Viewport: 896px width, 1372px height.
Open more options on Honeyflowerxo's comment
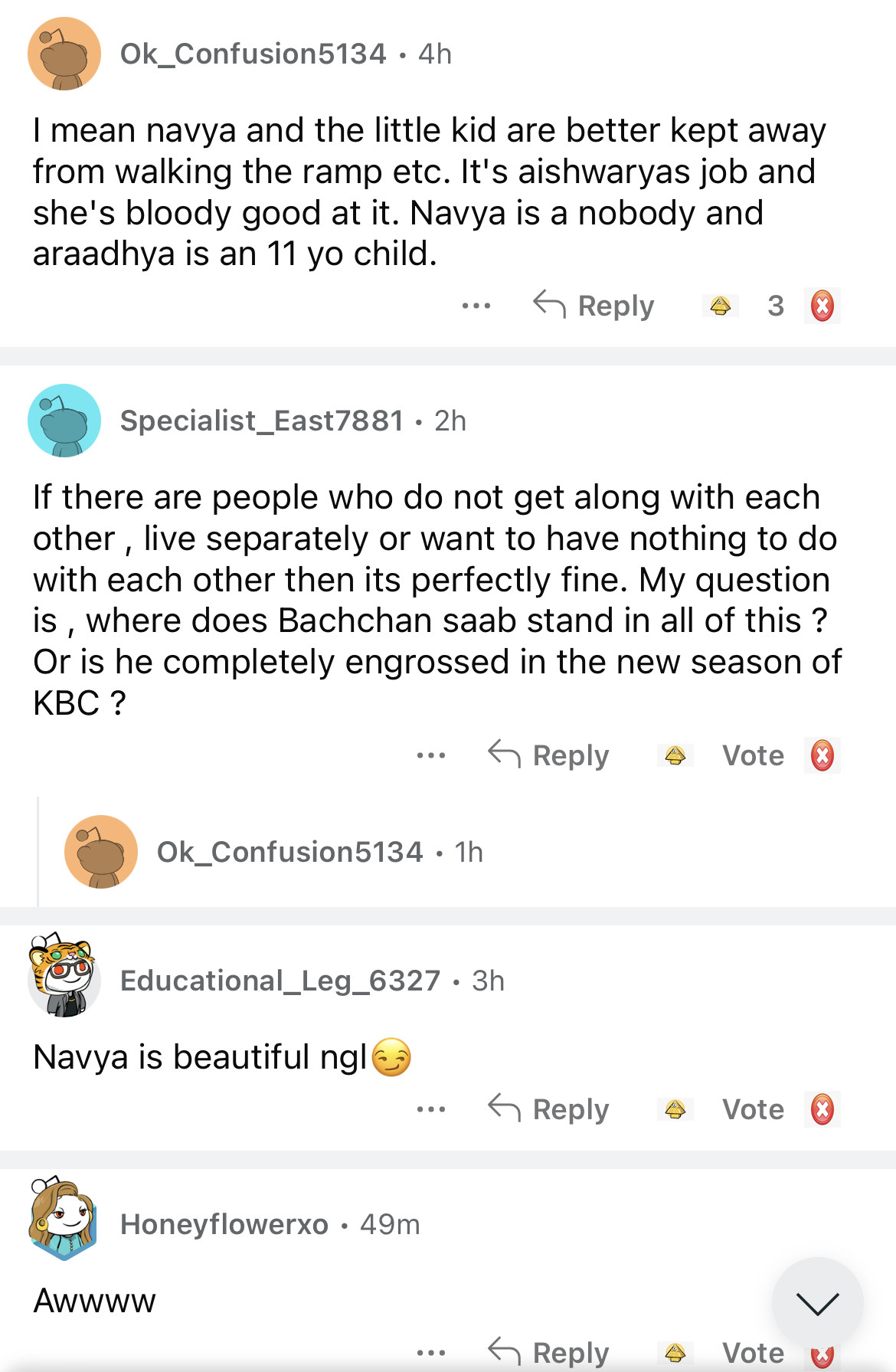(x=431, y=1353)
